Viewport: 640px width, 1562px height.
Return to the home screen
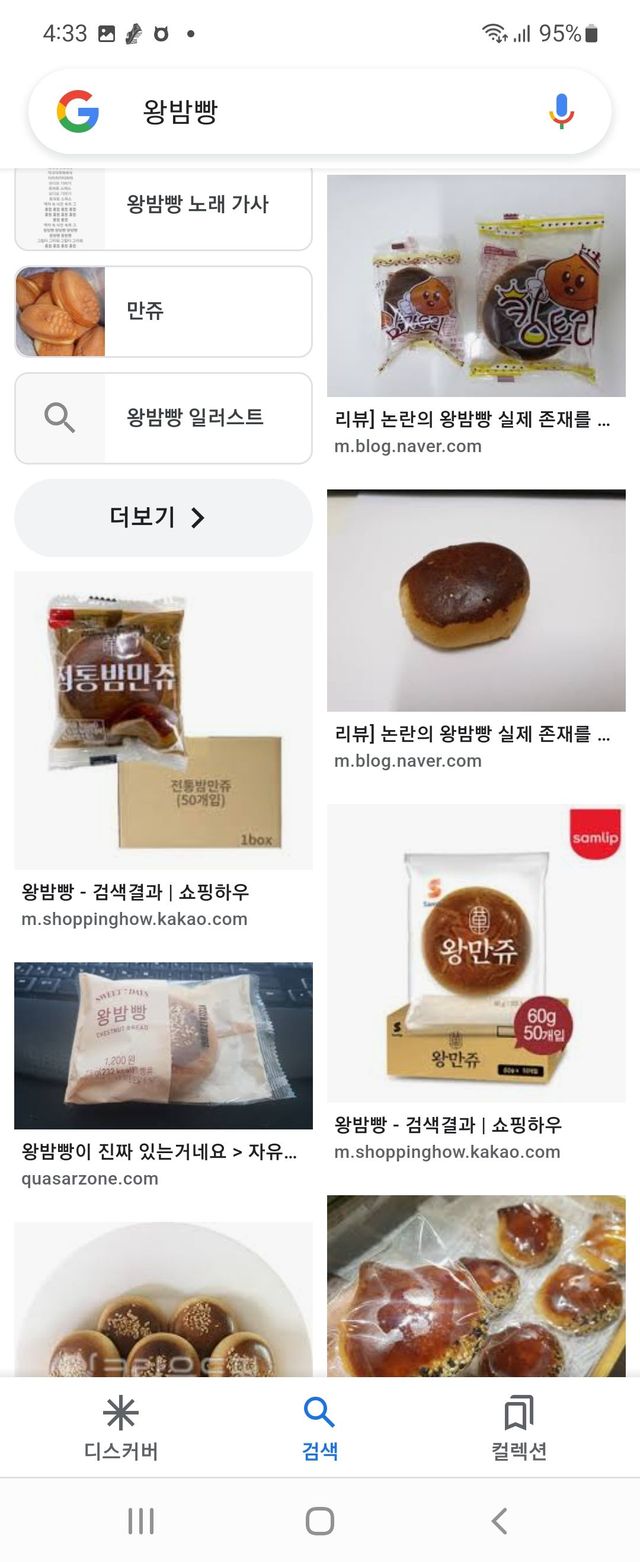(320, 1521)
